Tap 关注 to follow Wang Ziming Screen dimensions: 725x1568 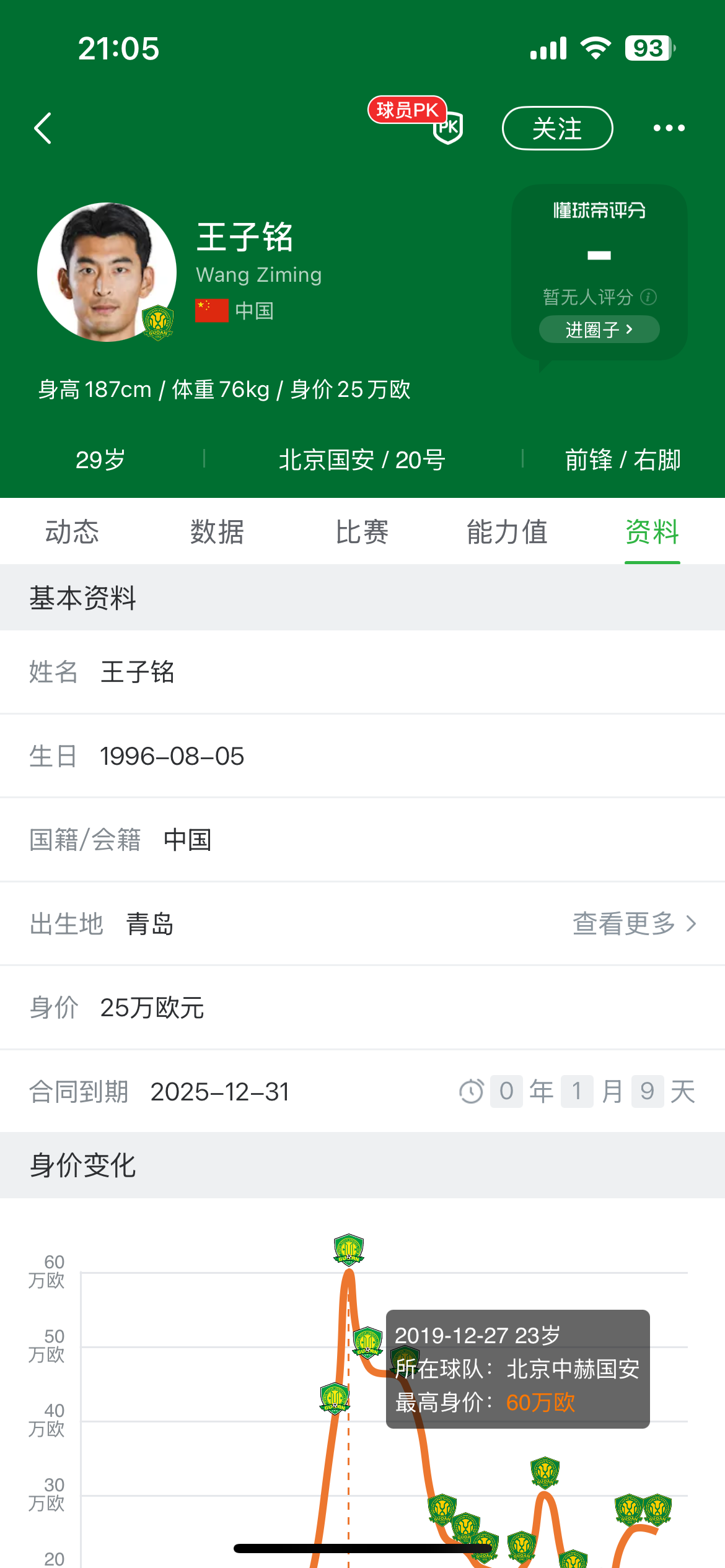(x=557, y=128)
